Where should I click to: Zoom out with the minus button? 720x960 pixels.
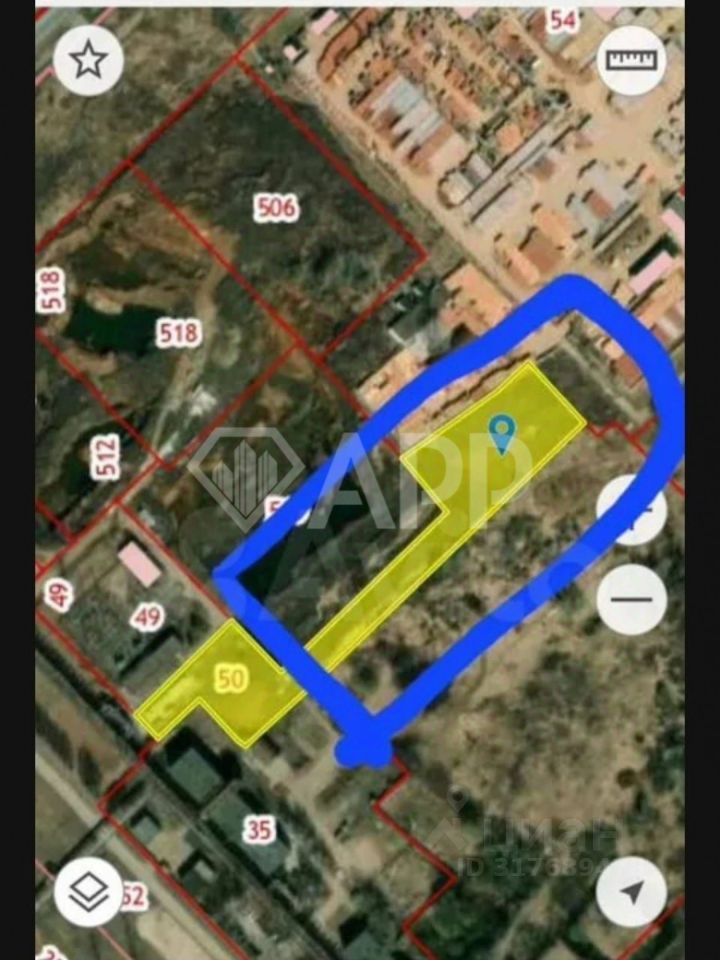[631, 600]
